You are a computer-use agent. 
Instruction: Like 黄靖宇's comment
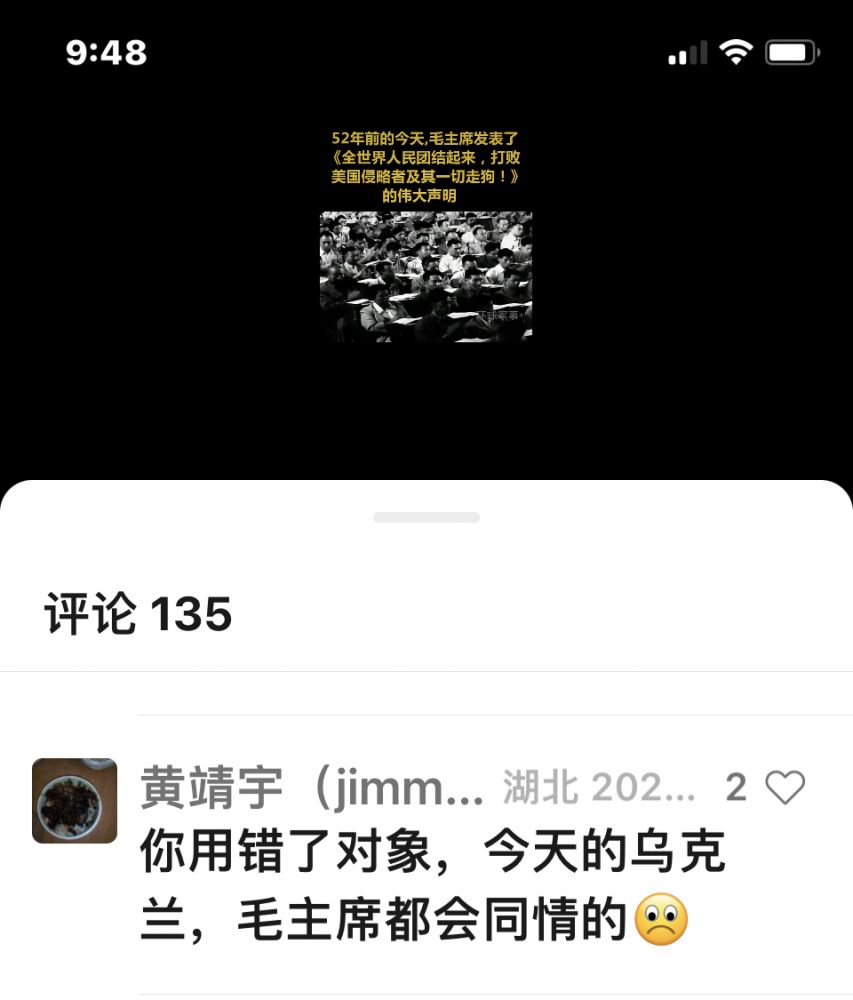pos(785,788)
